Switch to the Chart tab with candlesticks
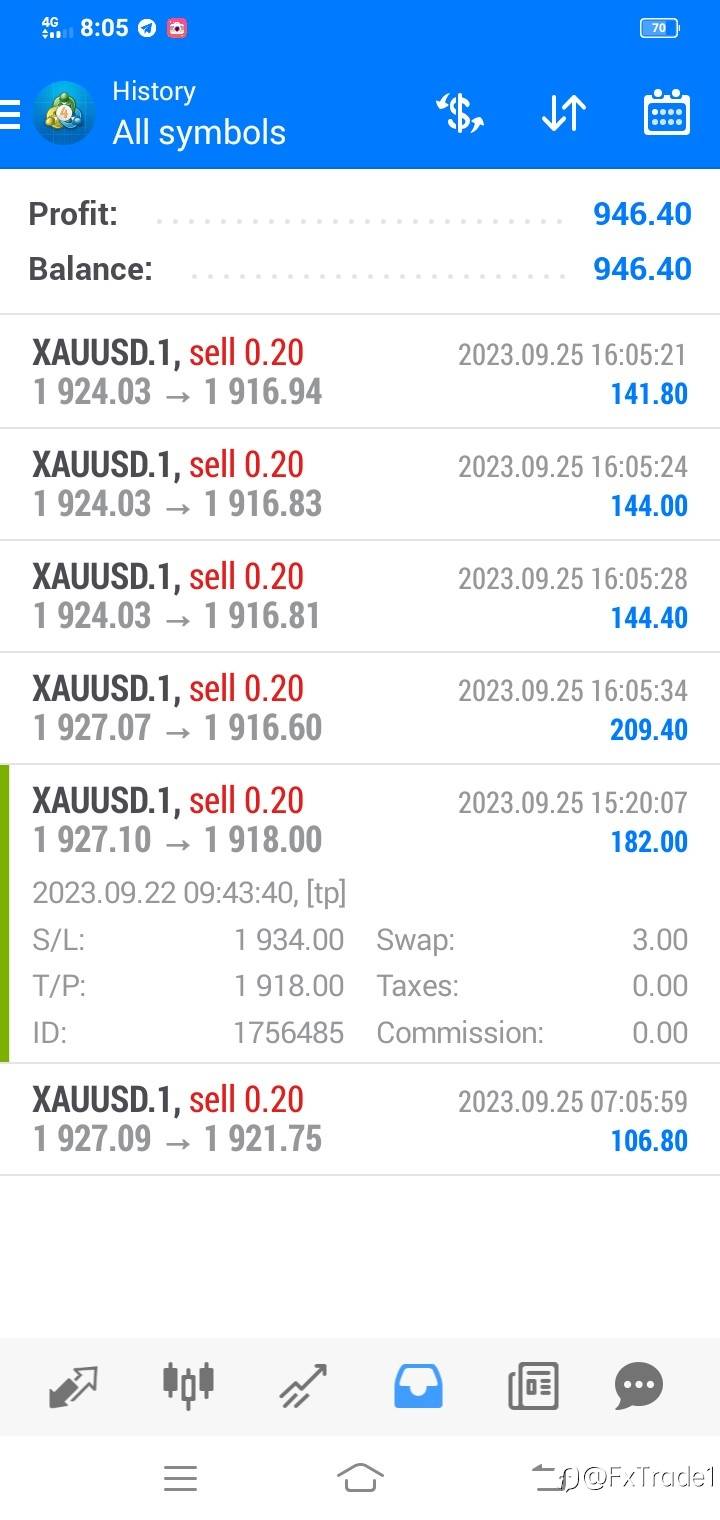Image resolution: width=720 pixels, height=1520 pixels. (188, 1384)
